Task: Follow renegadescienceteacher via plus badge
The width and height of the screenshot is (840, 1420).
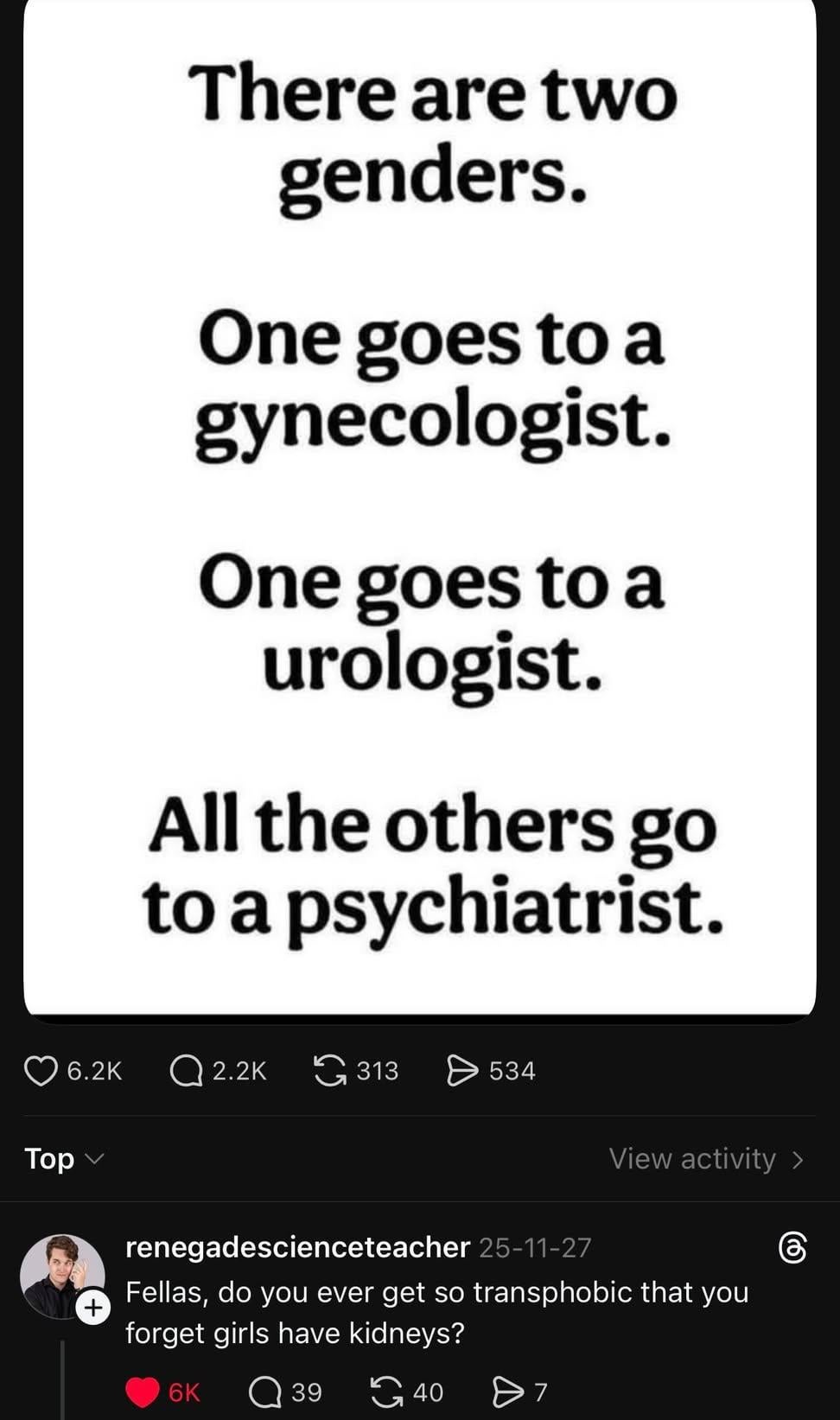Action: (x=93, y=1308)
